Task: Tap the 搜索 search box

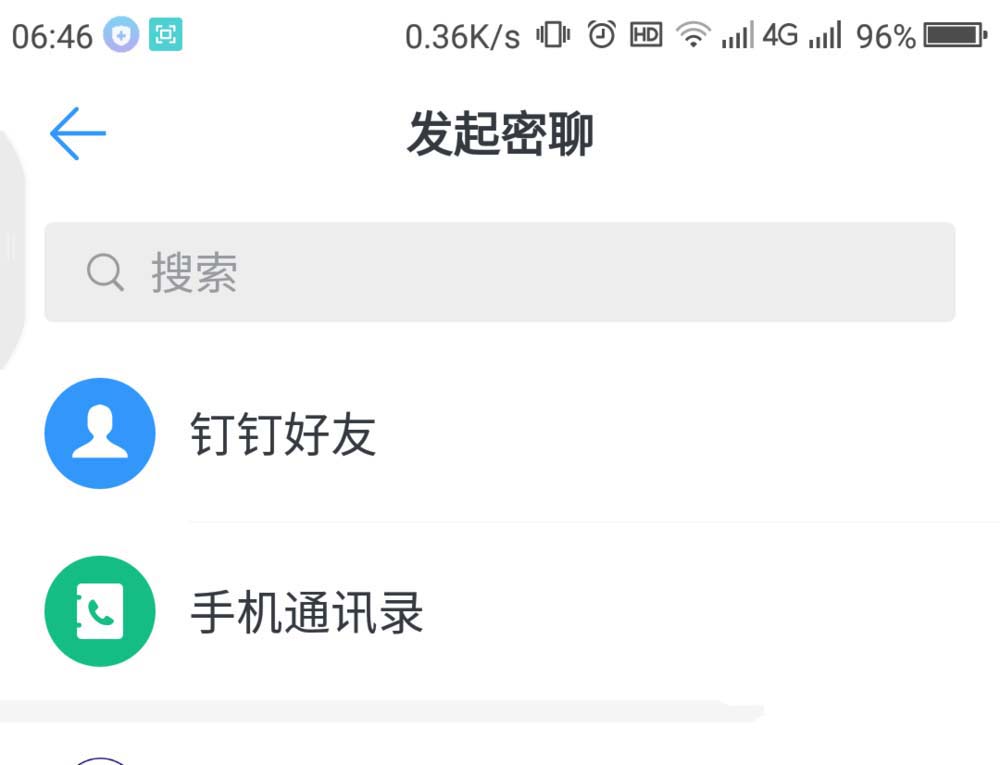Action: (500, 272)
